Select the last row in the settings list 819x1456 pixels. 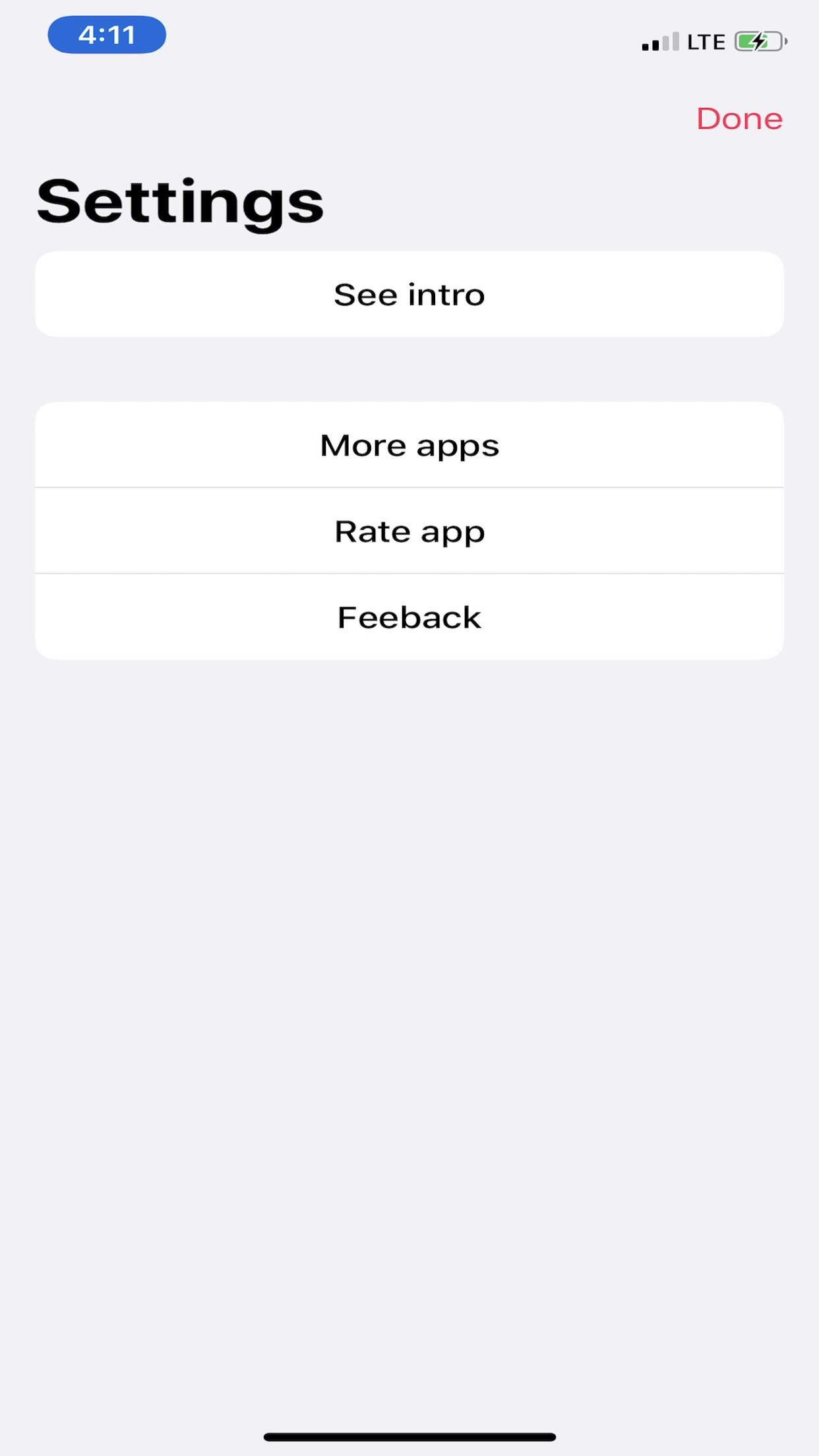(x=409, y=617)
